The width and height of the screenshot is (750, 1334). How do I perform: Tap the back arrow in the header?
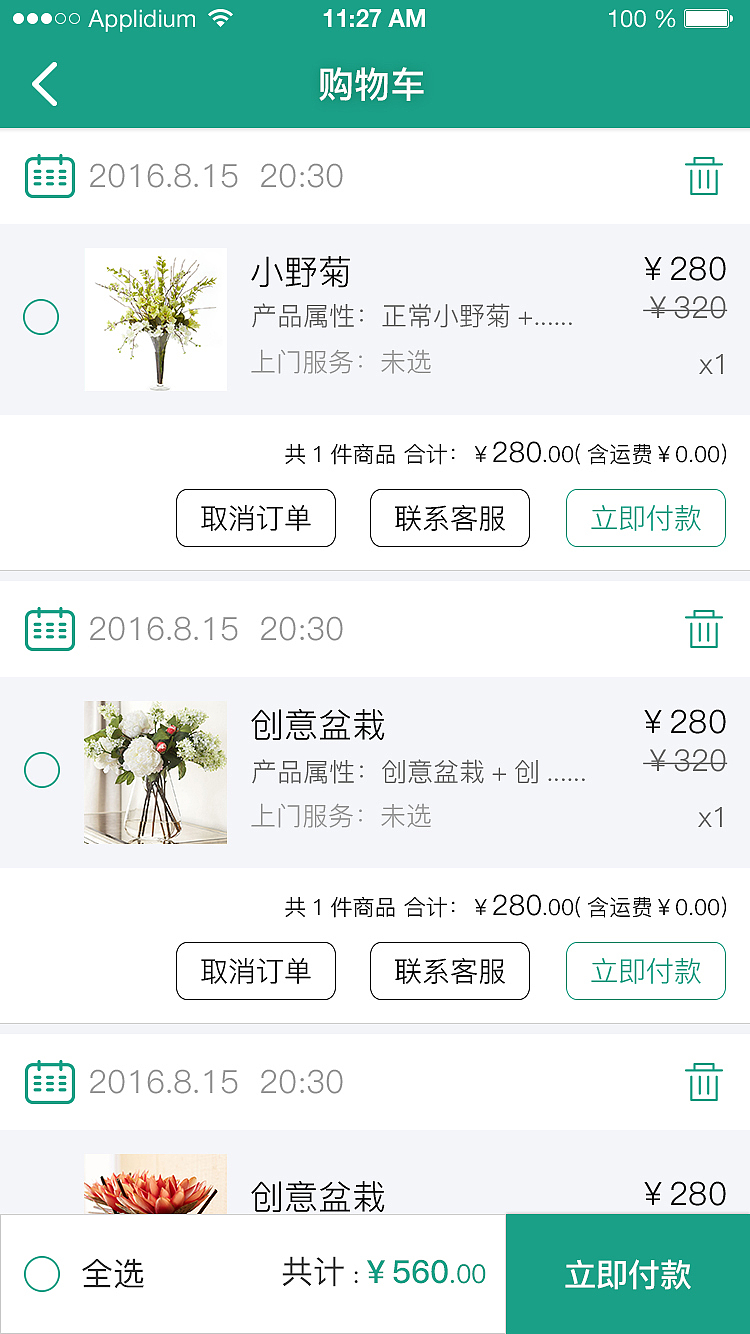[44, 84]
